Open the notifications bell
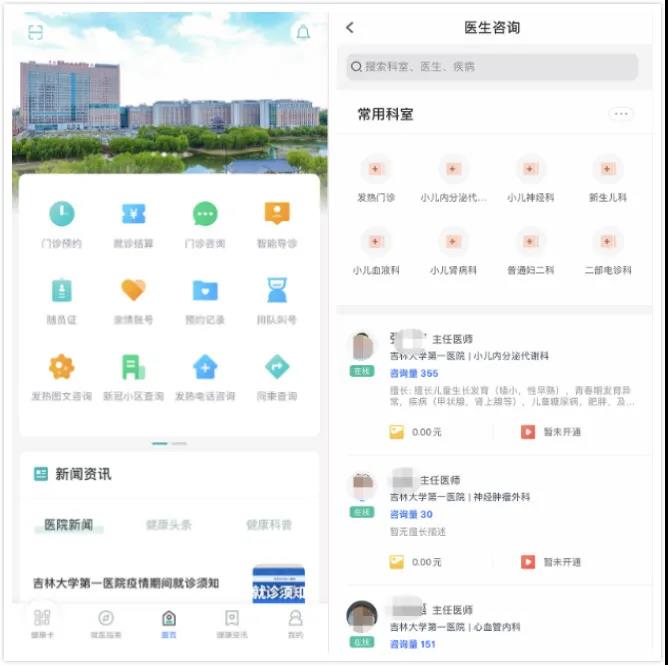 tap(302, 33)
